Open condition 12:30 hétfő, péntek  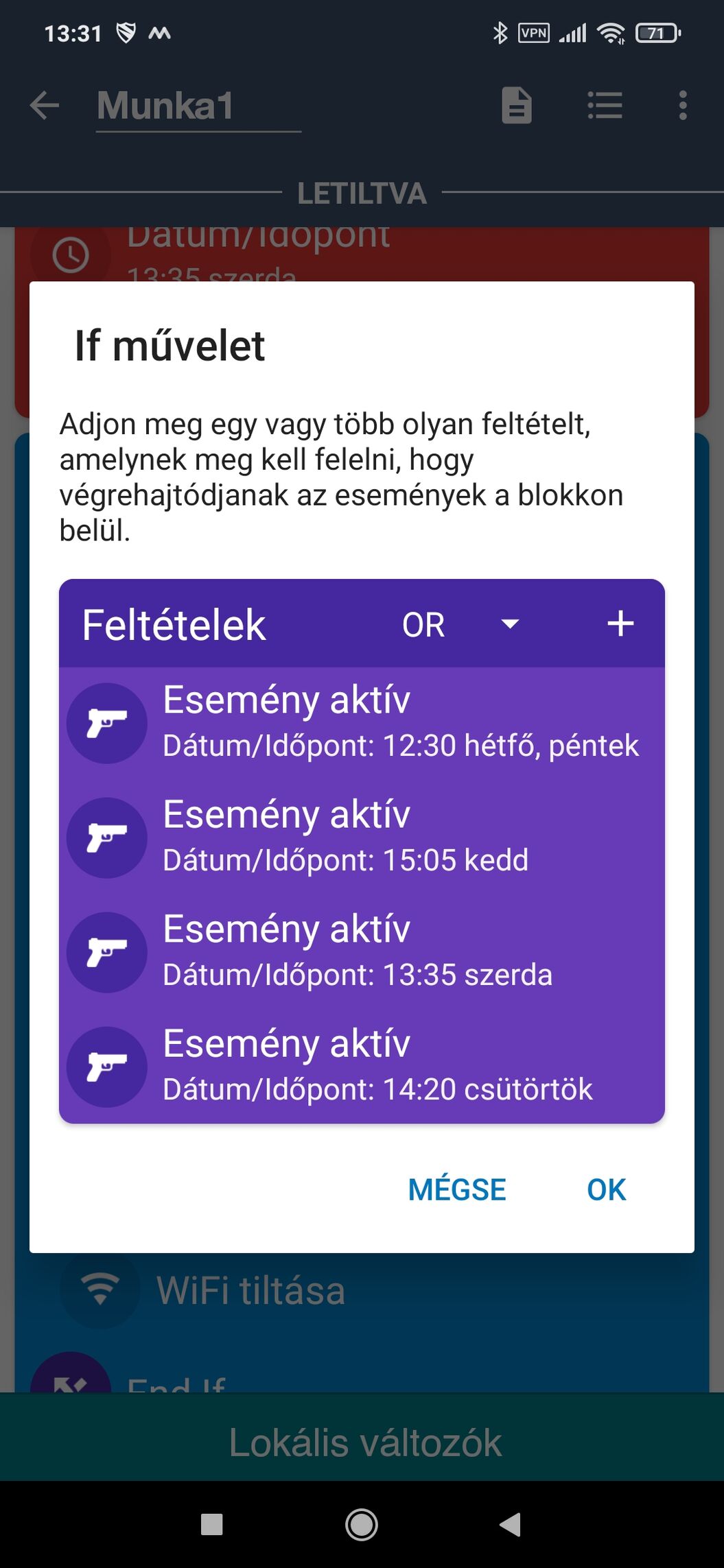[362, 723]
